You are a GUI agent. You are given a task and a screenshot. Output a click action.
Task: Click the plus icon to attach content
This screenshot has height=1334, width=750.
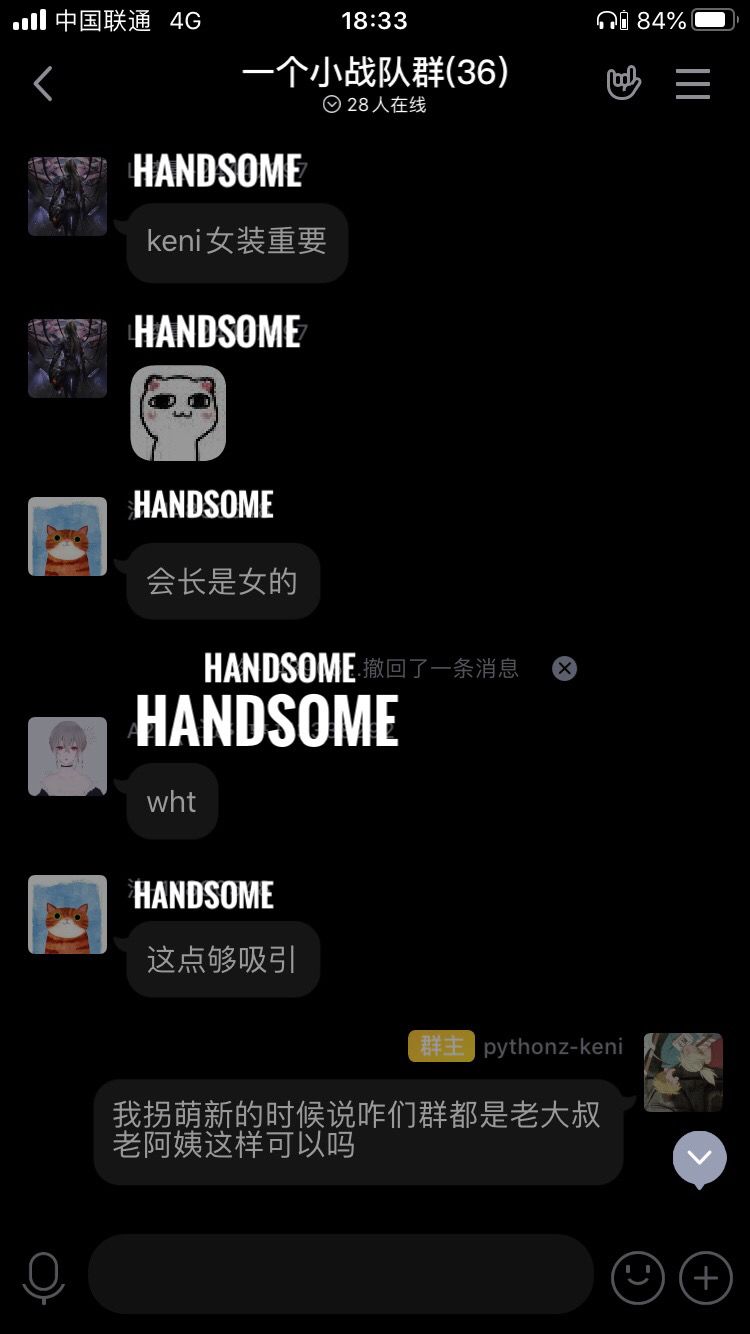tap(704, 1278)
